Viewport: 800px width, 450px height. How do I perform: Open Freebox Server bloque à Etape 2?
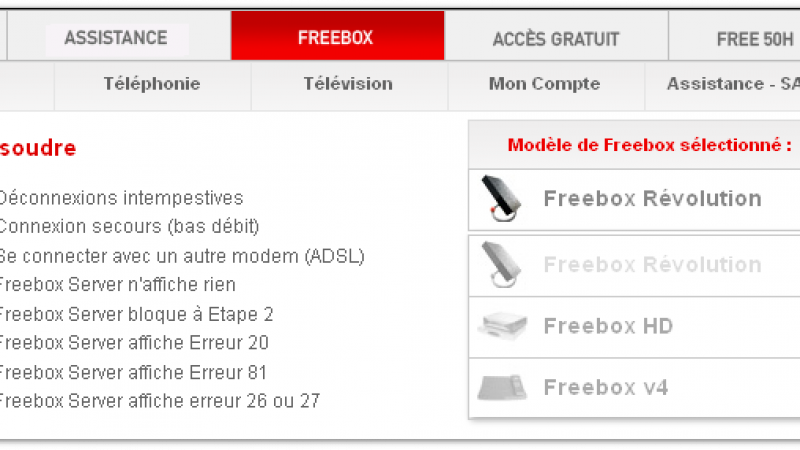coord(135,314)
